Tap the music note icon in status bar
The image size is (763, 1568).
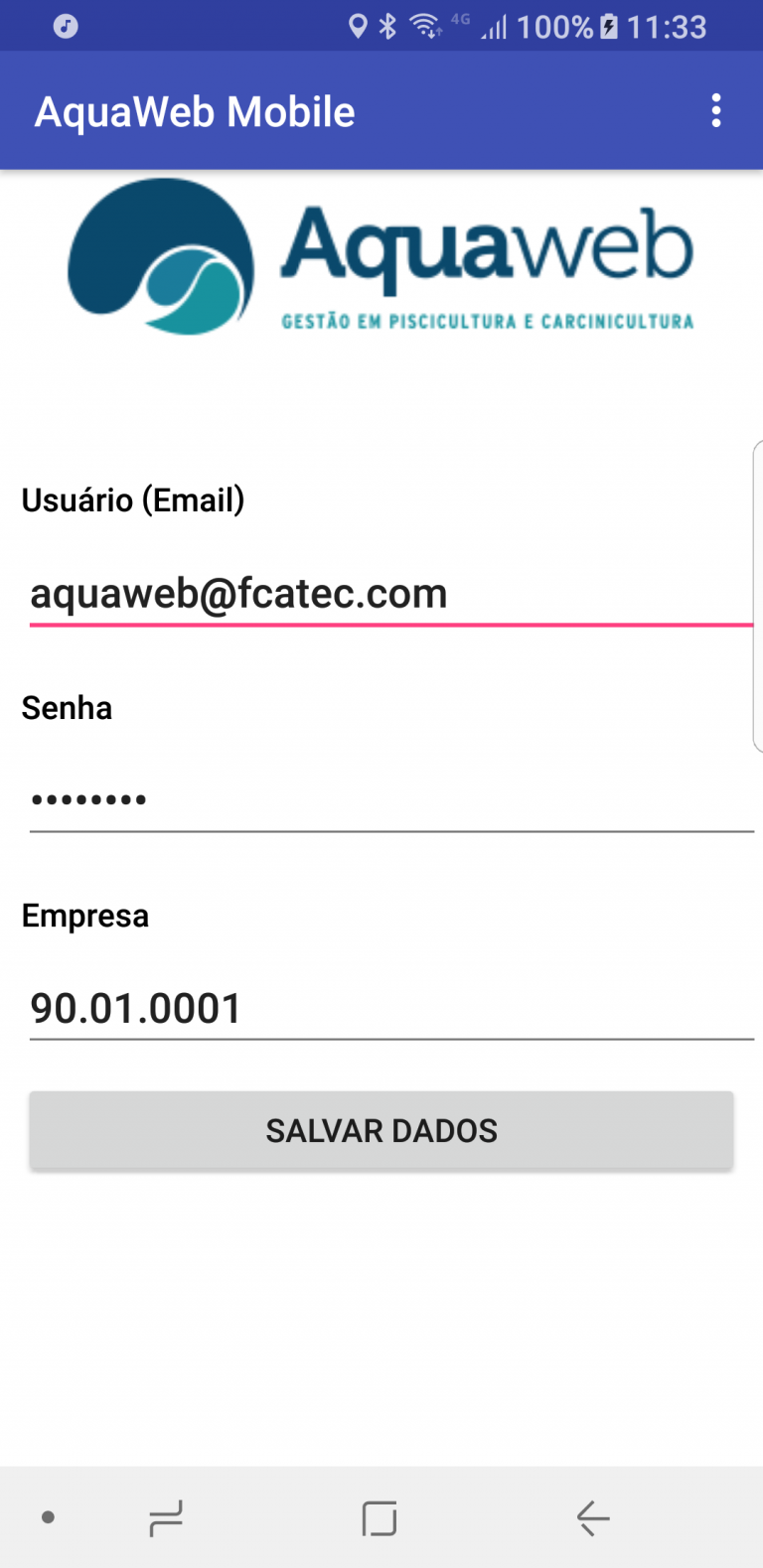[64, 25]
